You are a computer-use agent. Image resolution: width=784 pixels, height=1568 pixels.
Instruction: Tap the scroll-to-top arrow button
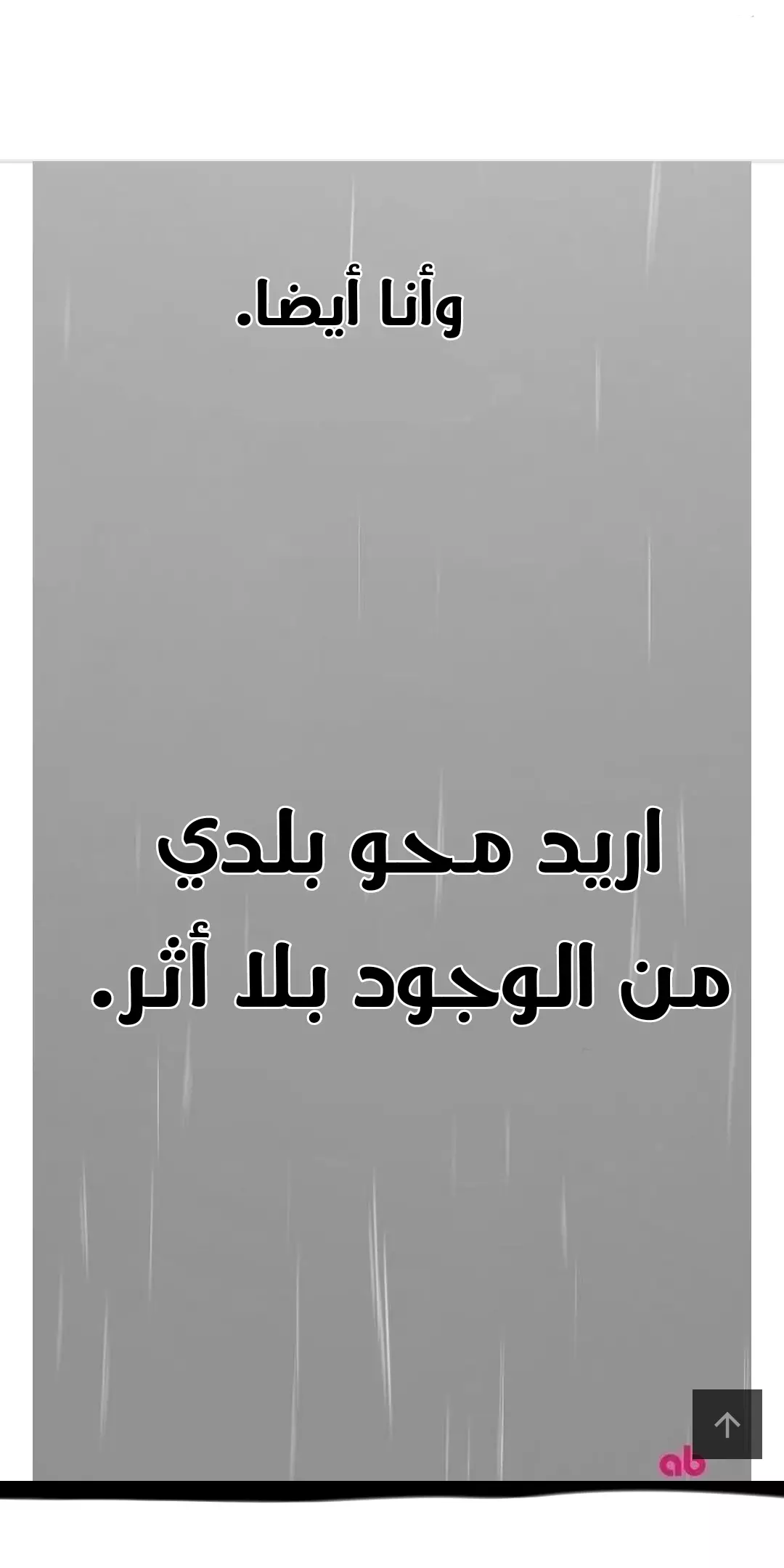point(727,1424)
